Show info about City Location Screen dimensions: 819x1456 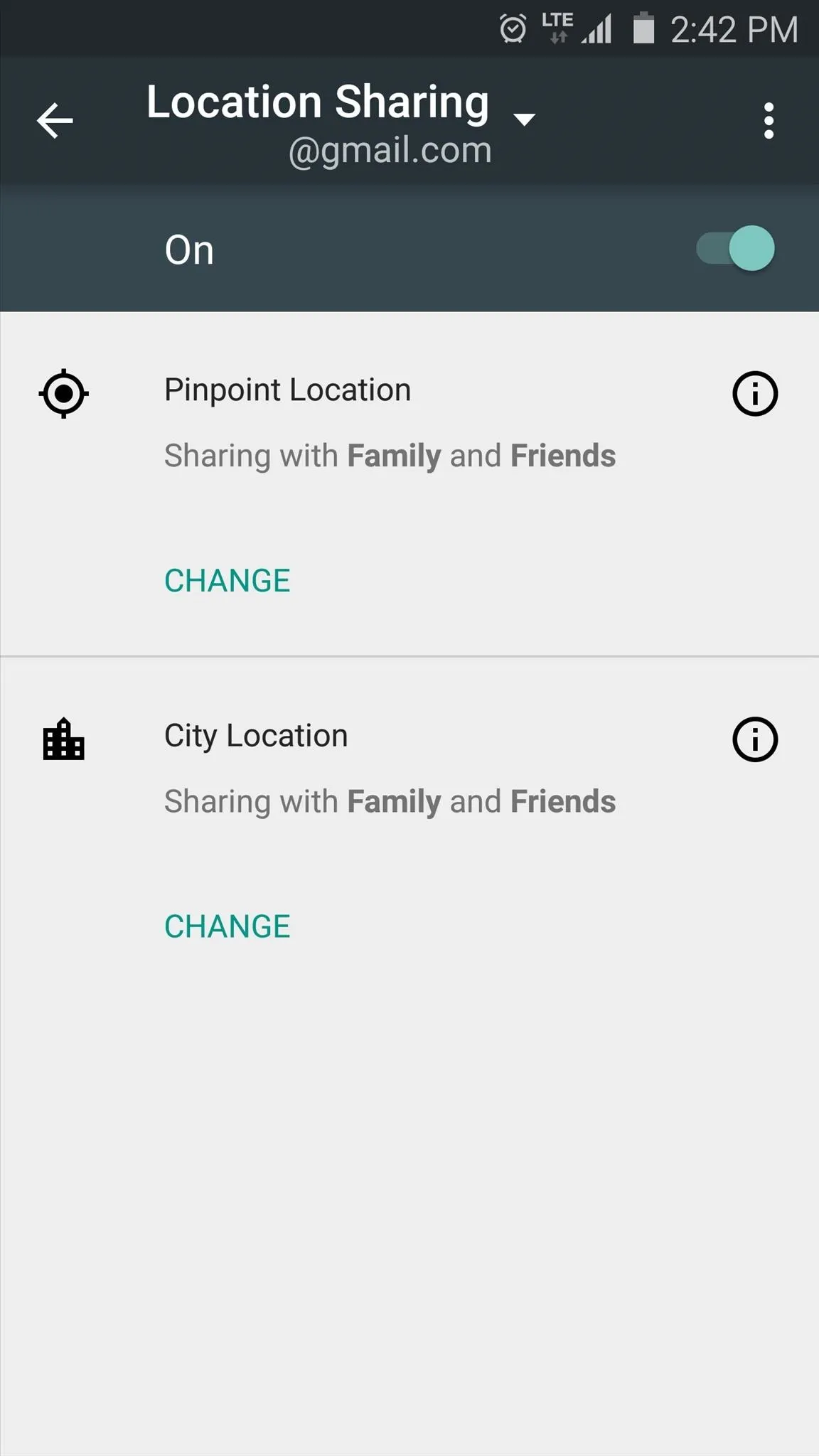click(755, 739)
